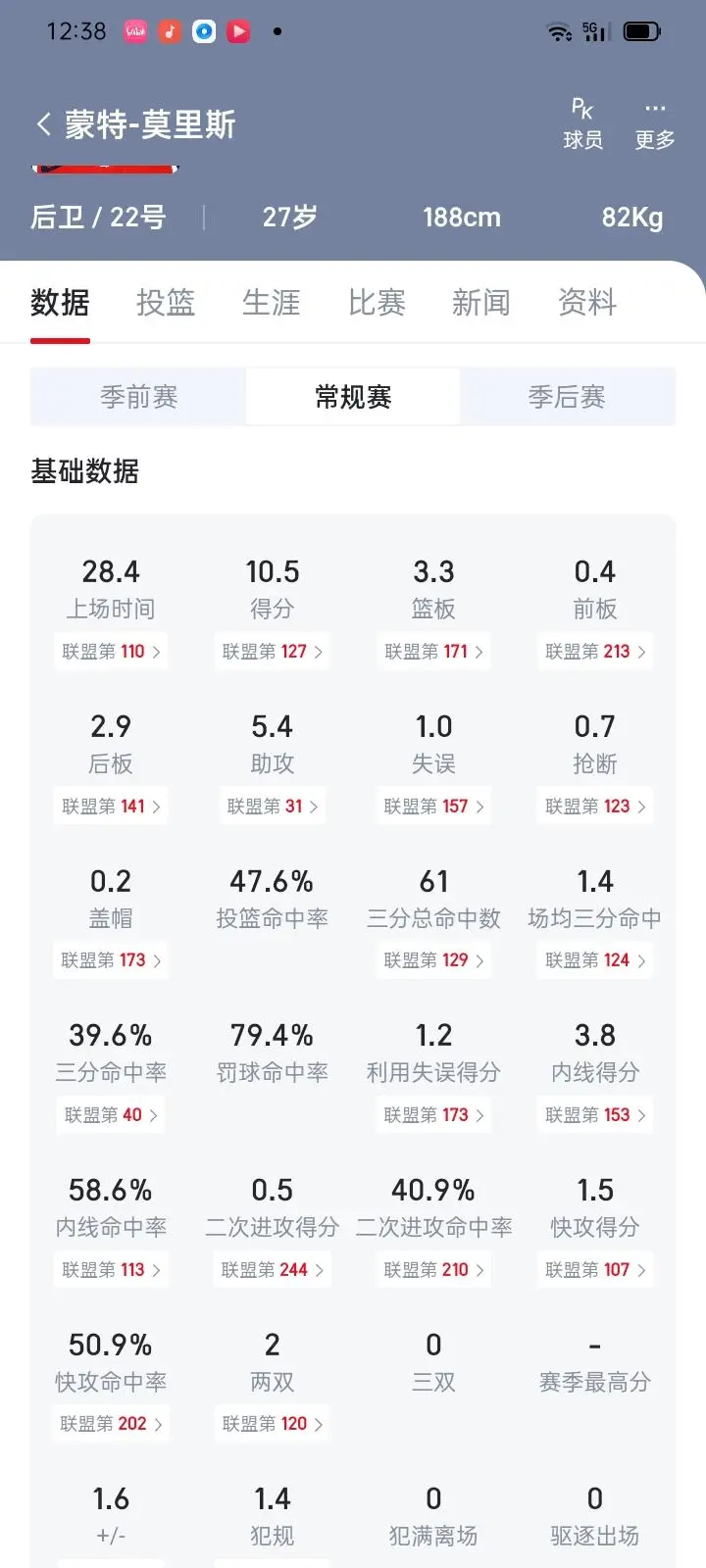View 三分命中率 ranking 联盟第40
This screenshot has width=706, height=1568.
tap(111, 1115)
